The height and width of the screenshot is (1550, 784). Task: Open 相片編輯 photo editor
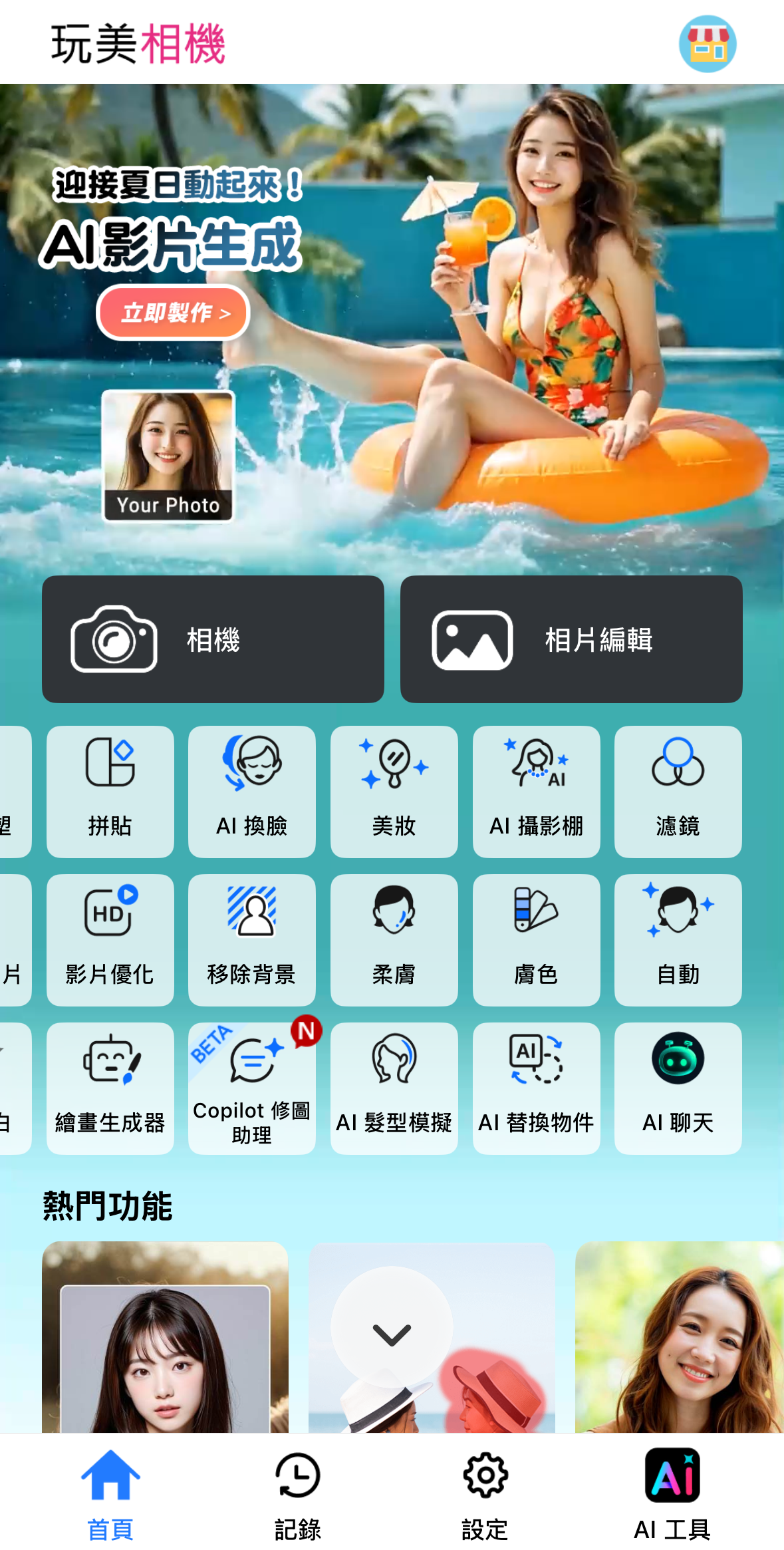tap(571, 639)
